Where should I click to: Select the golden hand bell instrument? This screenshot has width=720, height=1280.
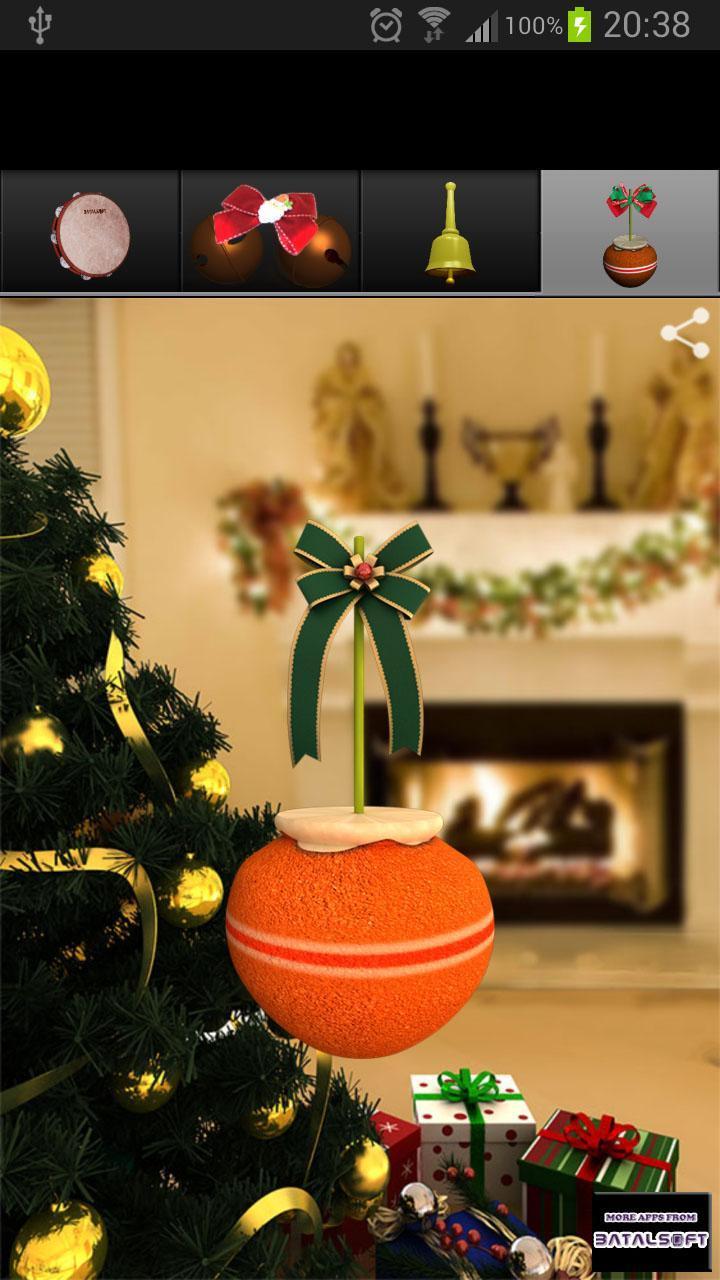pyautogui.click(x=450, y=232)
